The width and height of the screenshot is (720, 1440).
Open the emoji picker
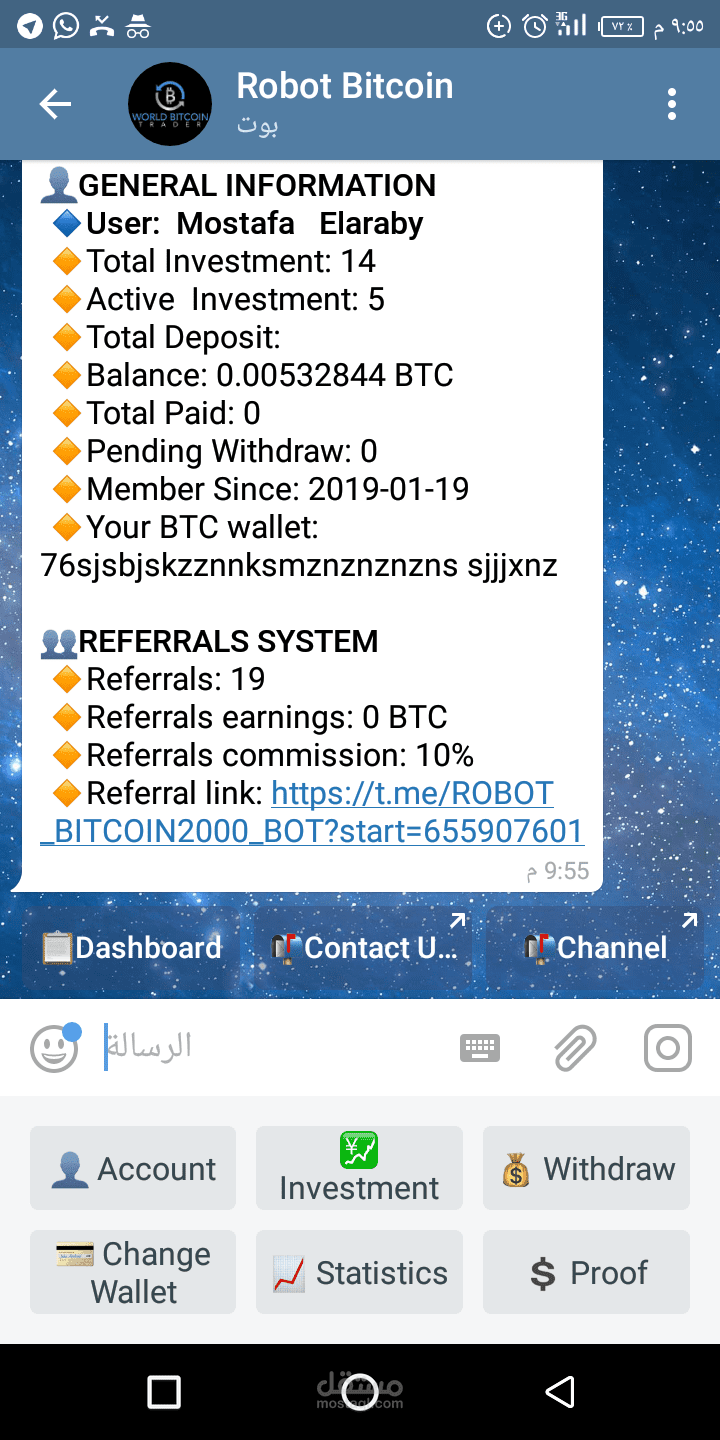coord(54,1048)
